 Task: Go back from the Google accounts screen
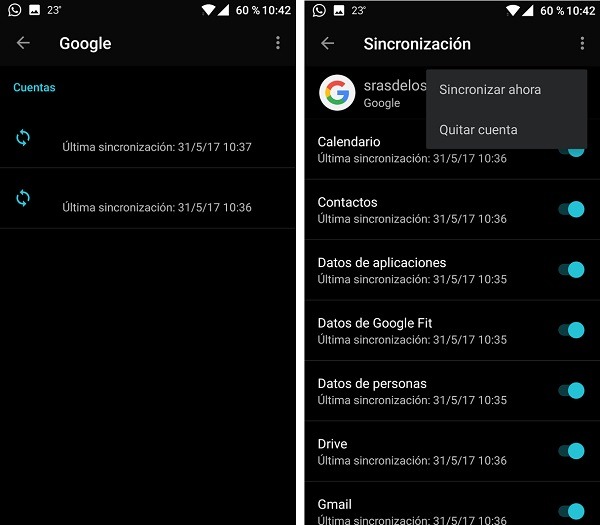pos(24,43)
